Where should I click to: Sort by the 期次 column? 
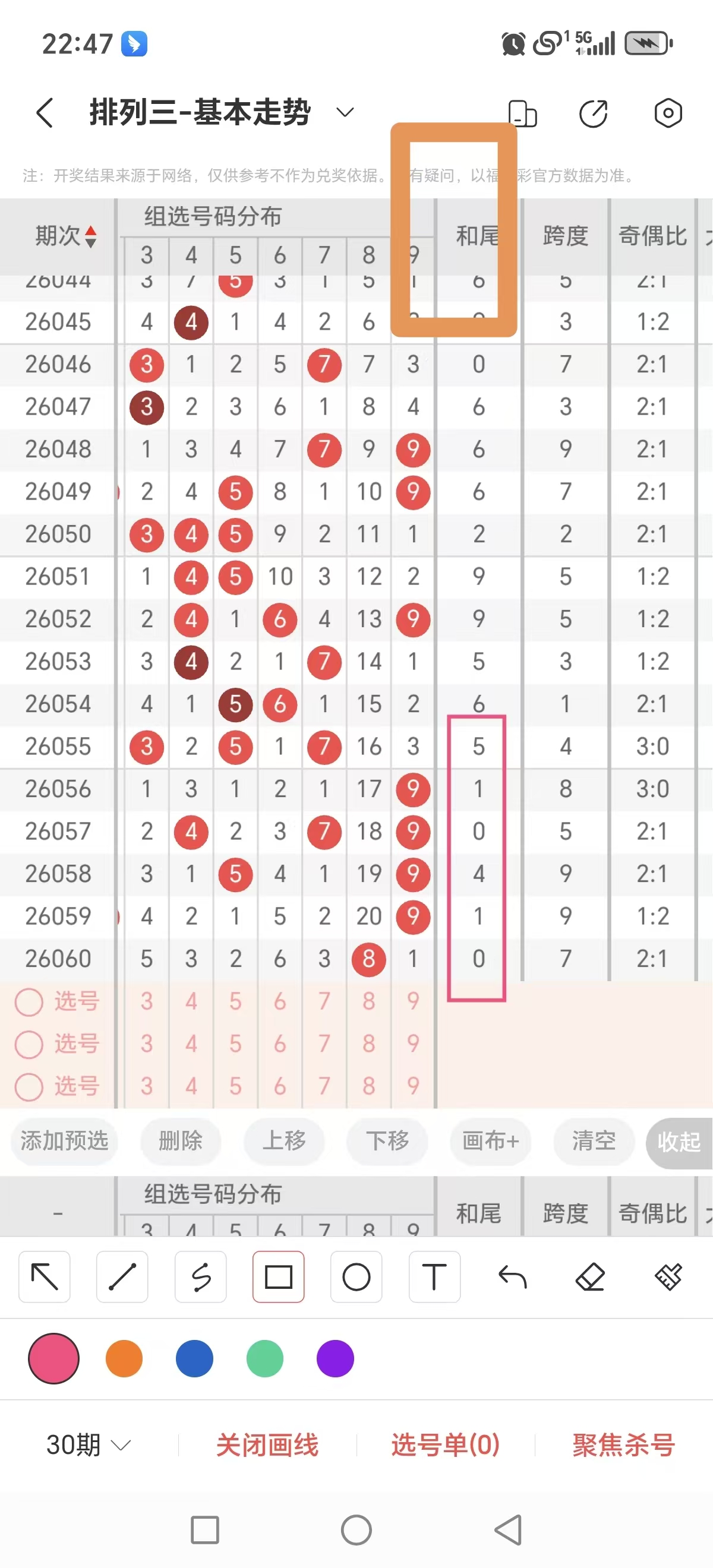click(x=66, y=236)
